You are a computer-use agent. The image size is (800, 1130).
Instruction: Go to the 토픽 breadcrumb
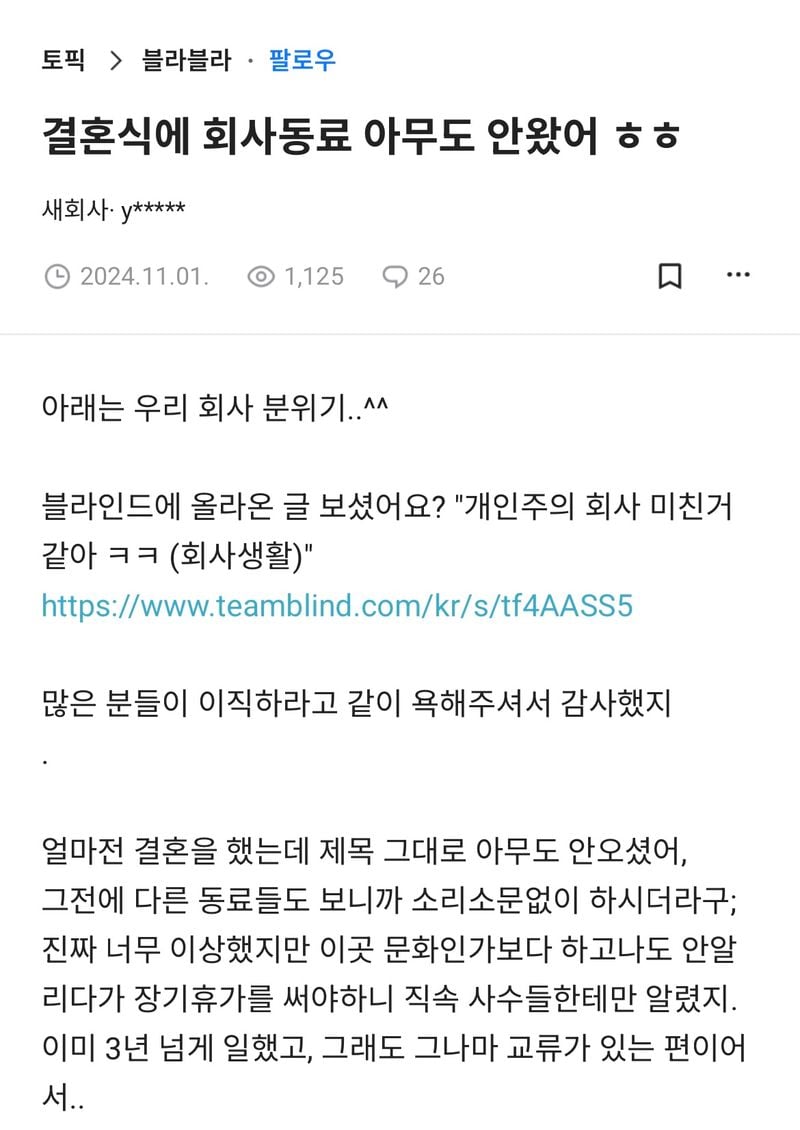[x=63, y=61]
